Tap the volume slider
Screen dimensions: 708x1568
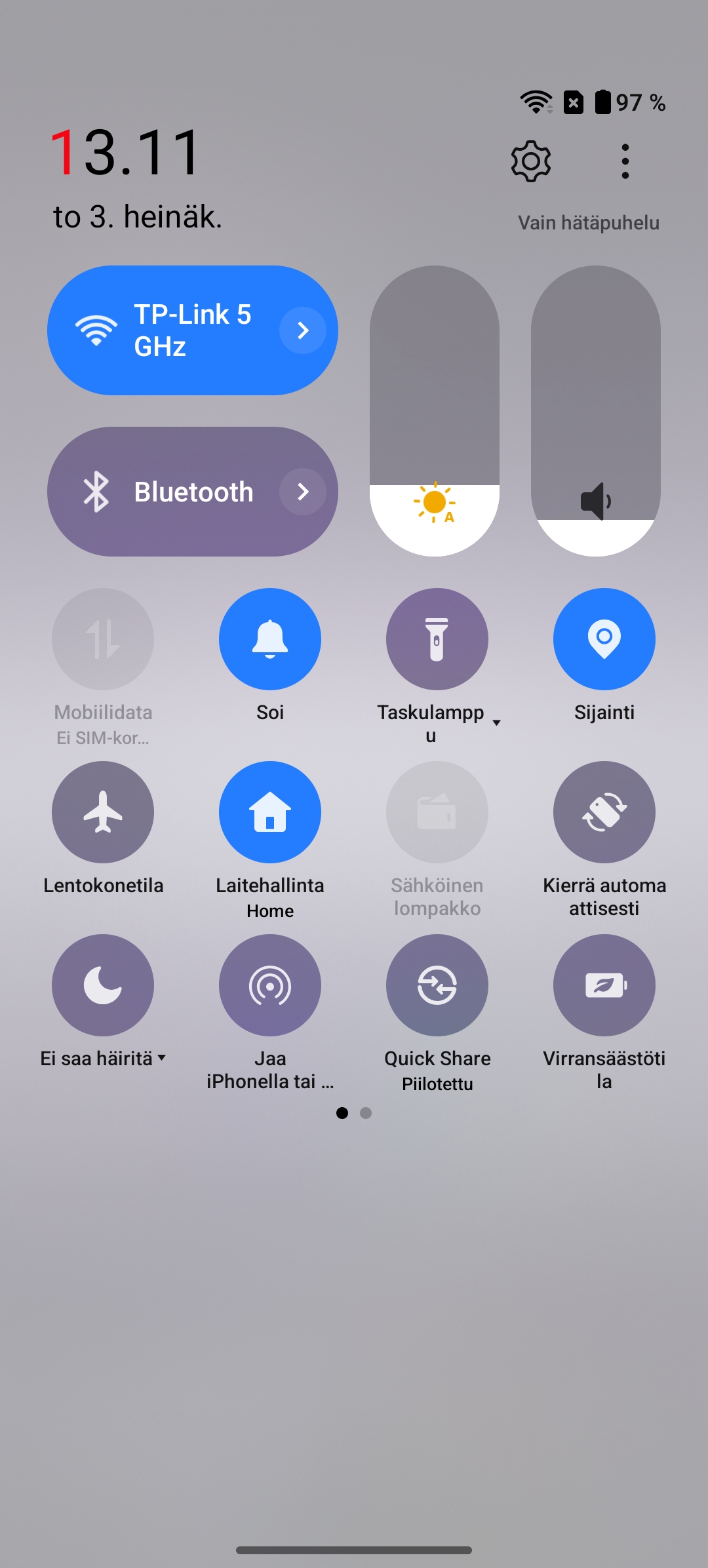coord(596,411)
